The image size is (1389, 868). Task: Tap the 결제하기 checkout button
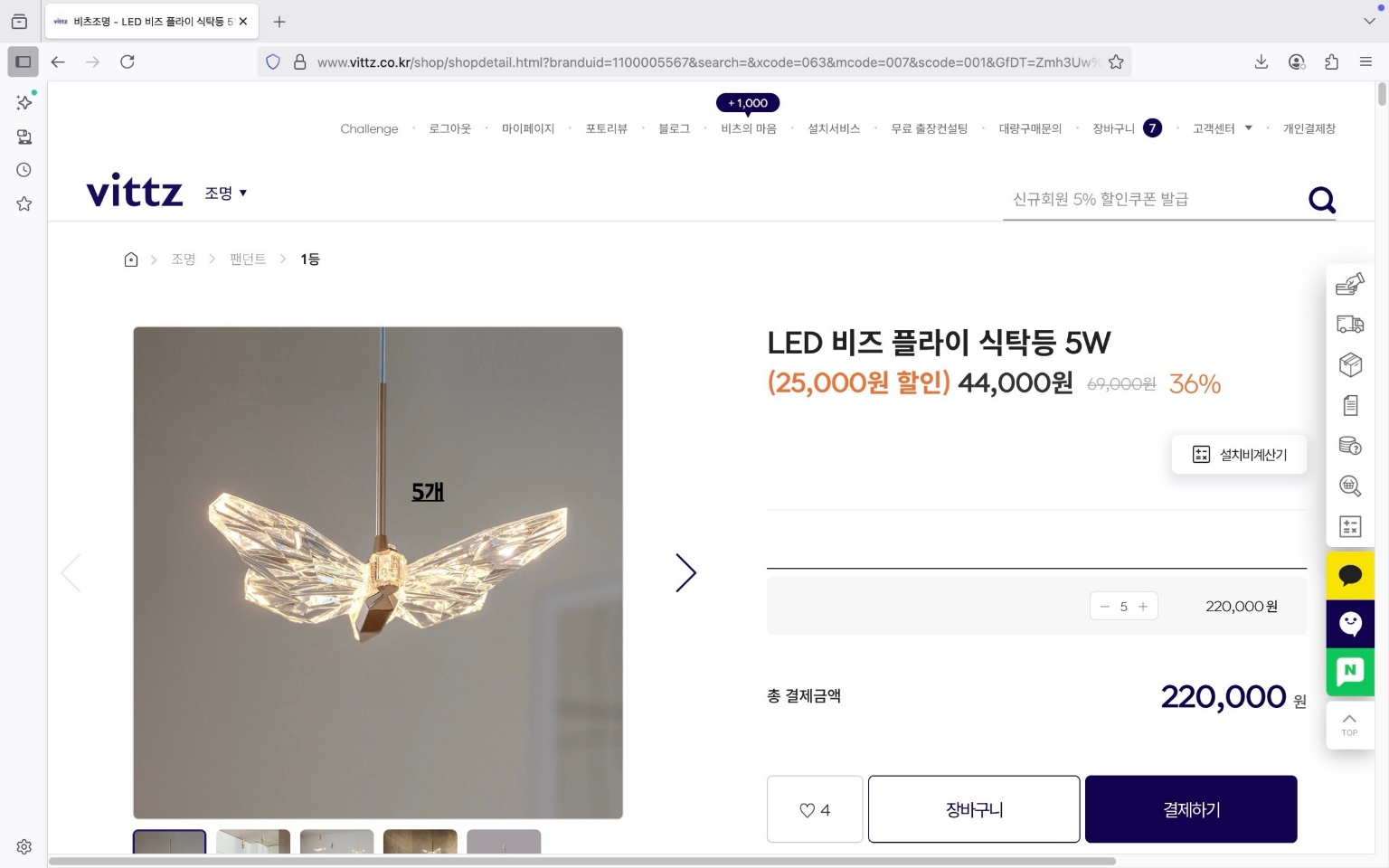click(1191, 809)
